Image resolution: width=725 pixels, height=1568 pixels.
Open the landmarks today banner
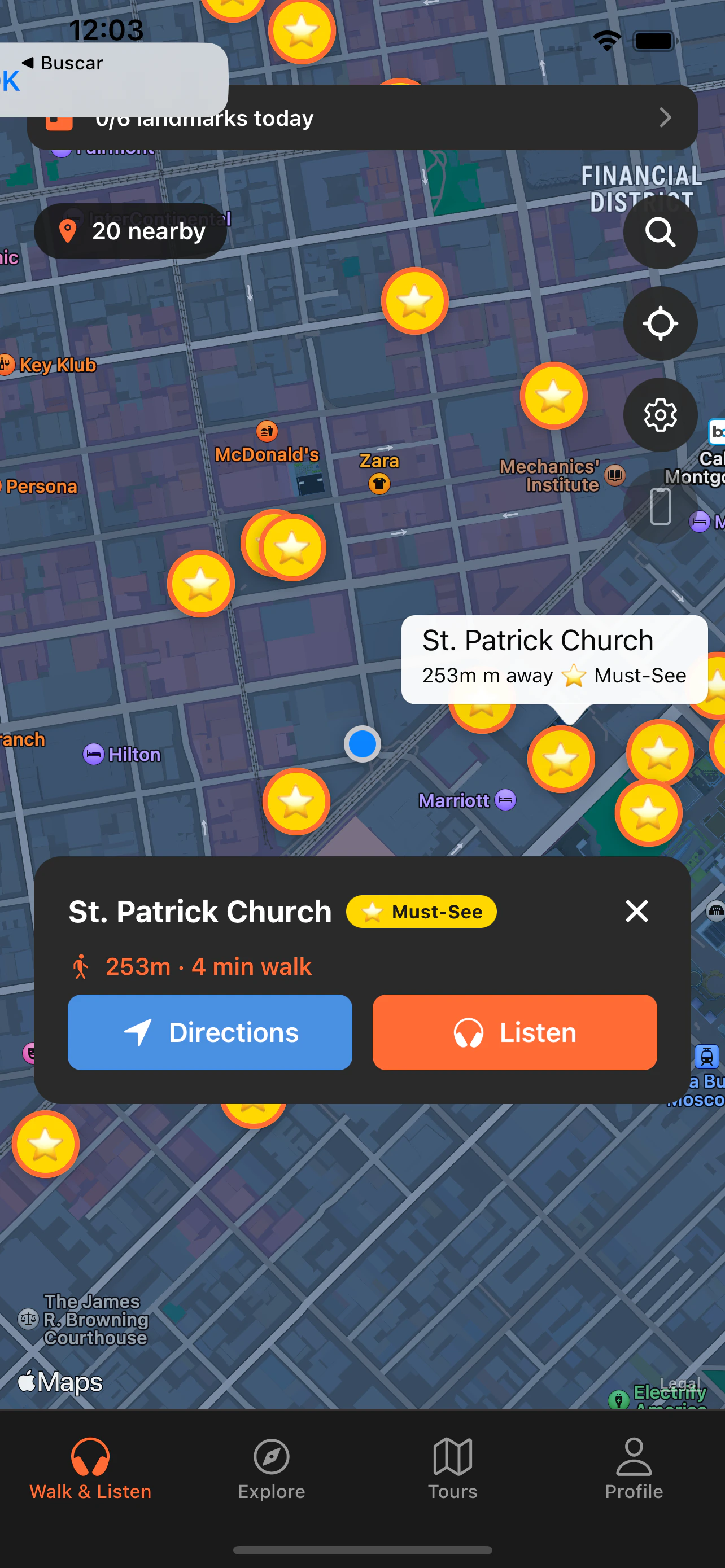[362, 117]
